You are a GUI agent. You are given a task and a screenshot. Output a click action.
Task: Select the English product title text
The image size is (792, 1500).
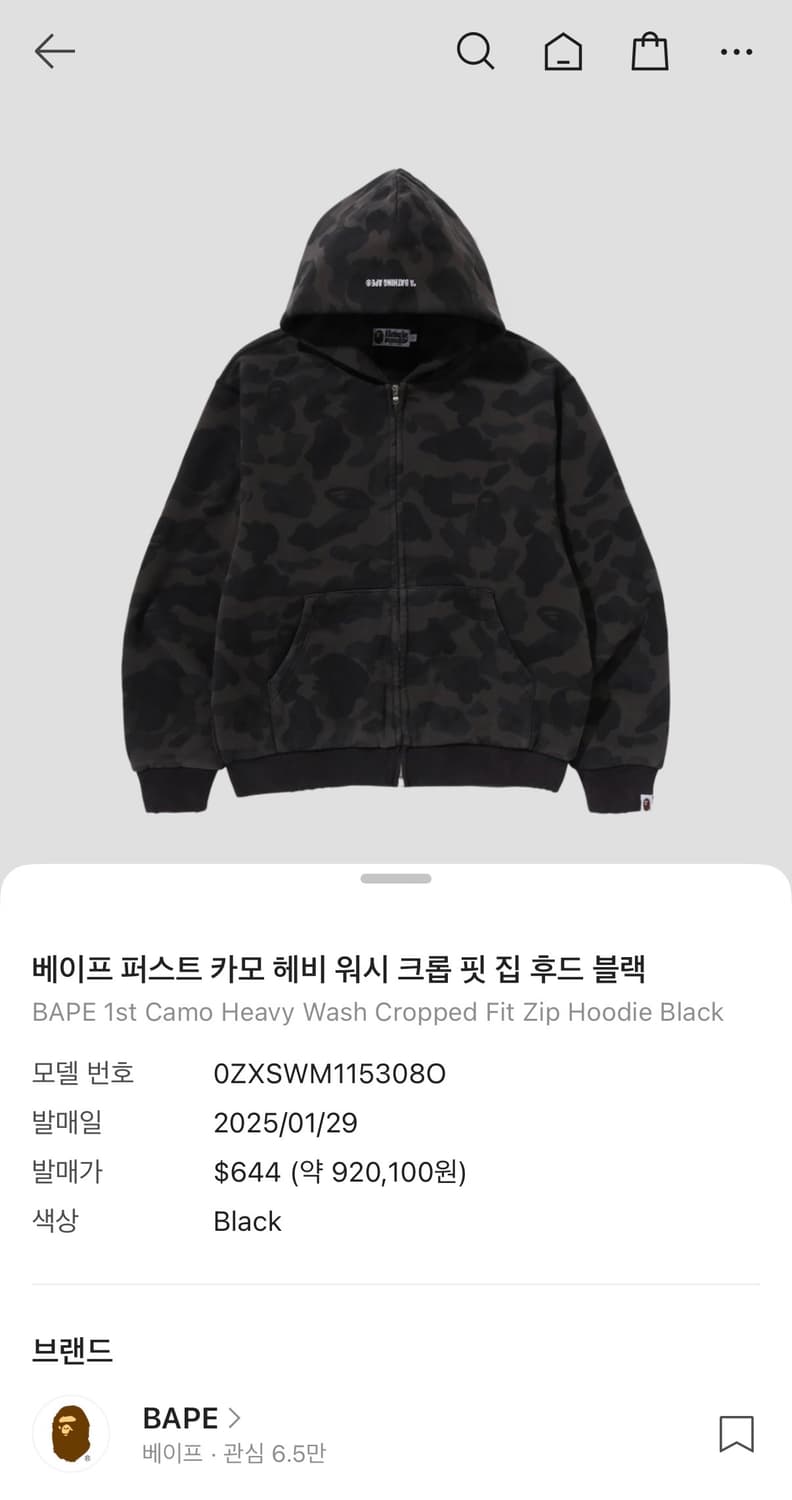click(x=376, y=1012)
